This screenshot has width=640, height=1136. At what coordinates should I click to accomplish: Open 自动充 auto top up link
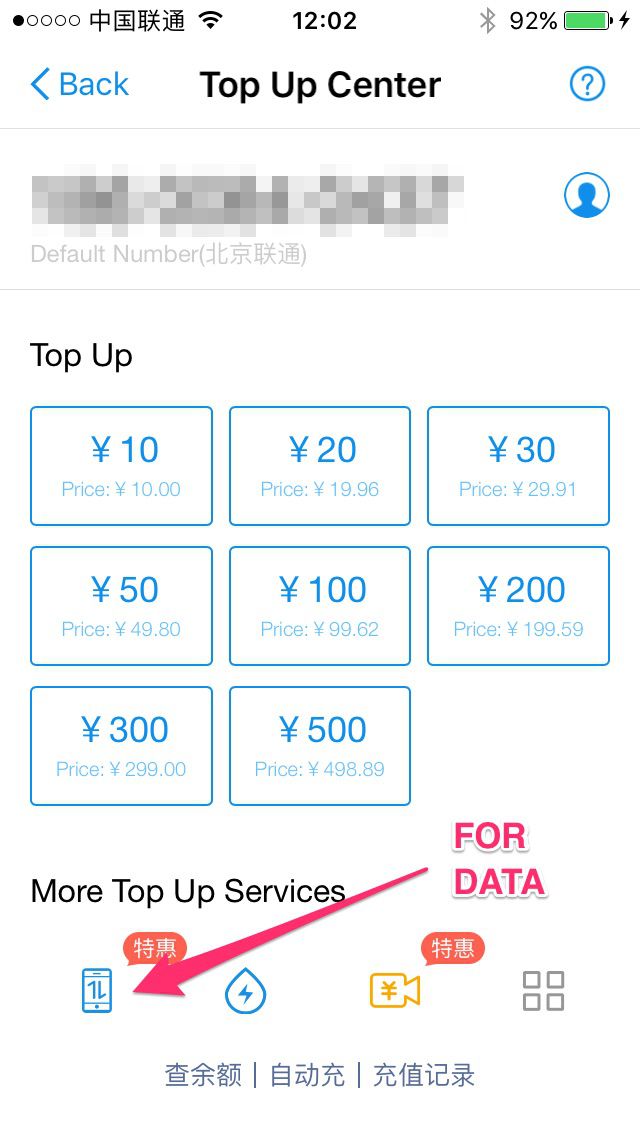pos(307,1075)
